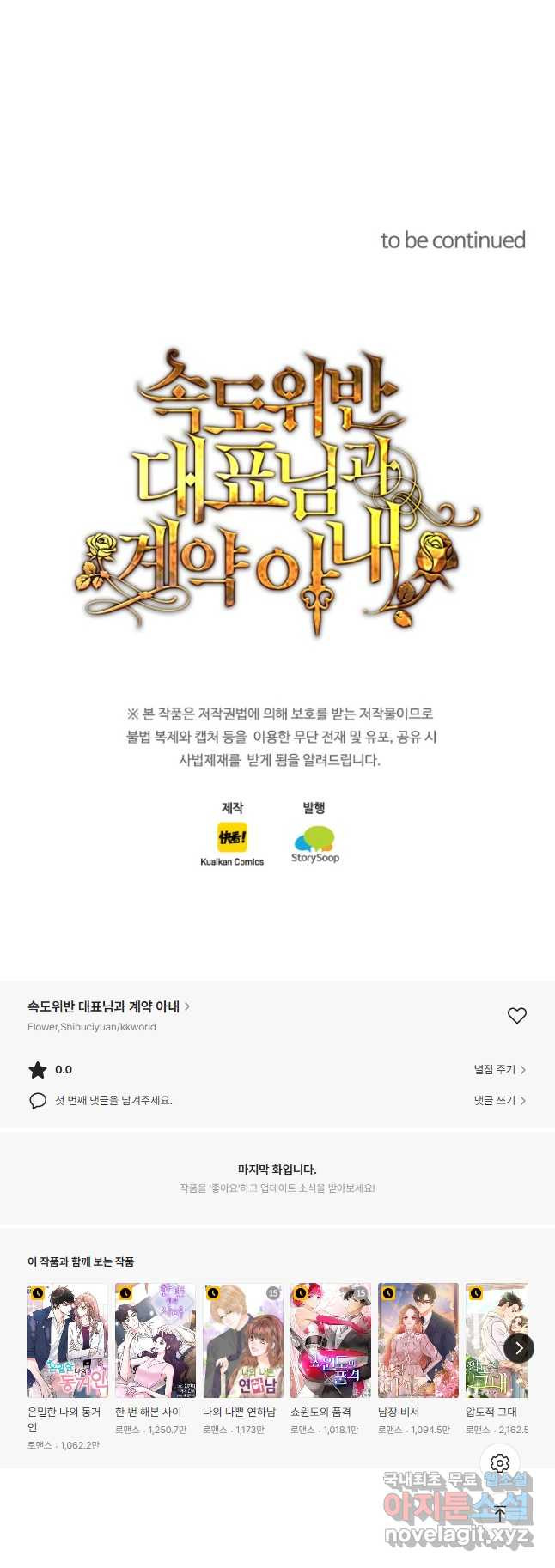Image resolution: width=555 pixels, height=1568 pixels.
Task: Open 댓글 쓰기 to write comment
Action: 499,1100
